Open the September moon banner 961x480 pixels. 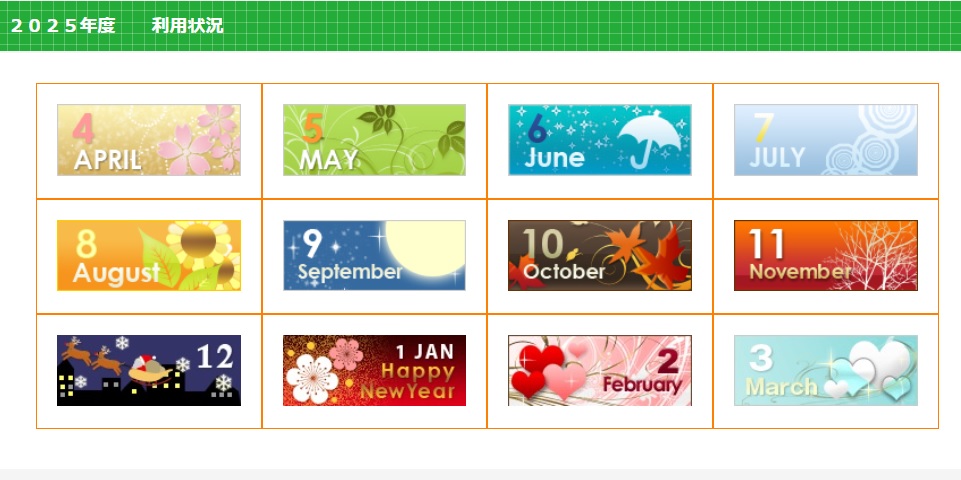374,255
